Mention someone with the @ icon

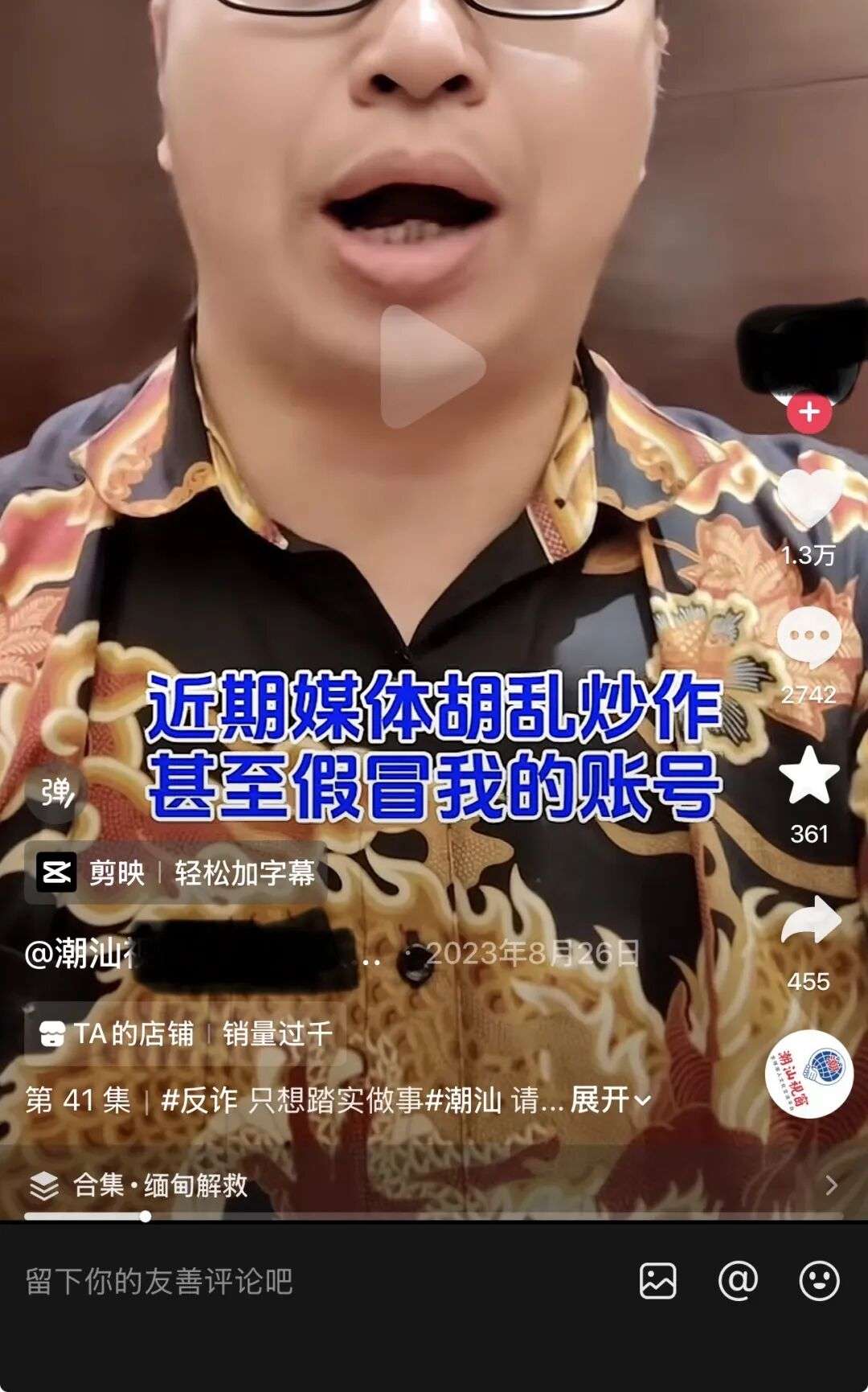tap(737, 1280)
